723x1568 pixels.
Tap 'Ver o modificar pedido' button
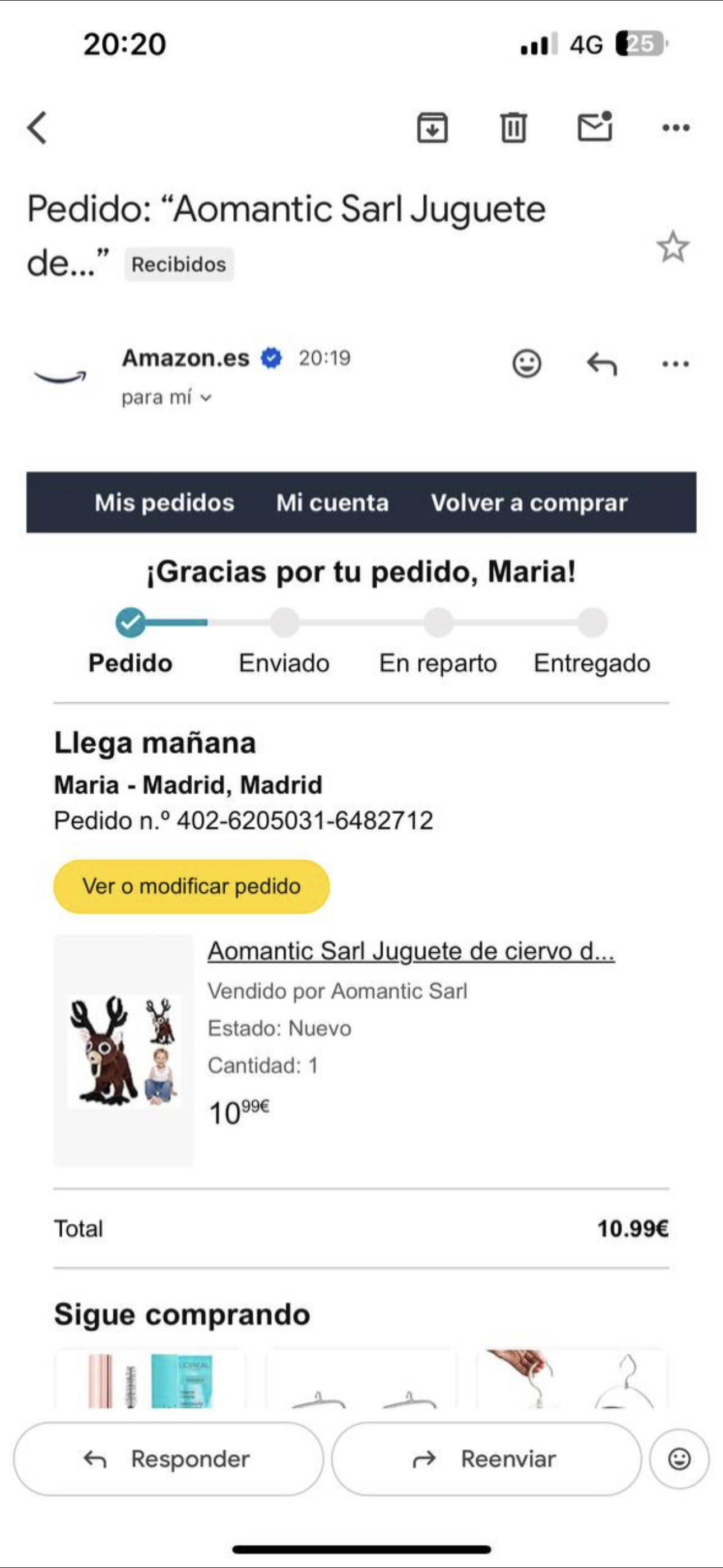(x=192, y=886)
